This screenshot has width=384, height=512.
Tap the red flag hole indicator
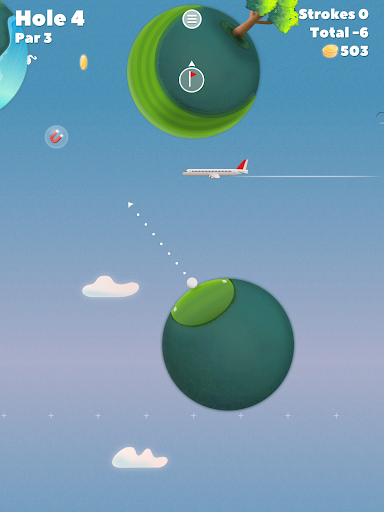pyautogui.click(x=191, y=80)
